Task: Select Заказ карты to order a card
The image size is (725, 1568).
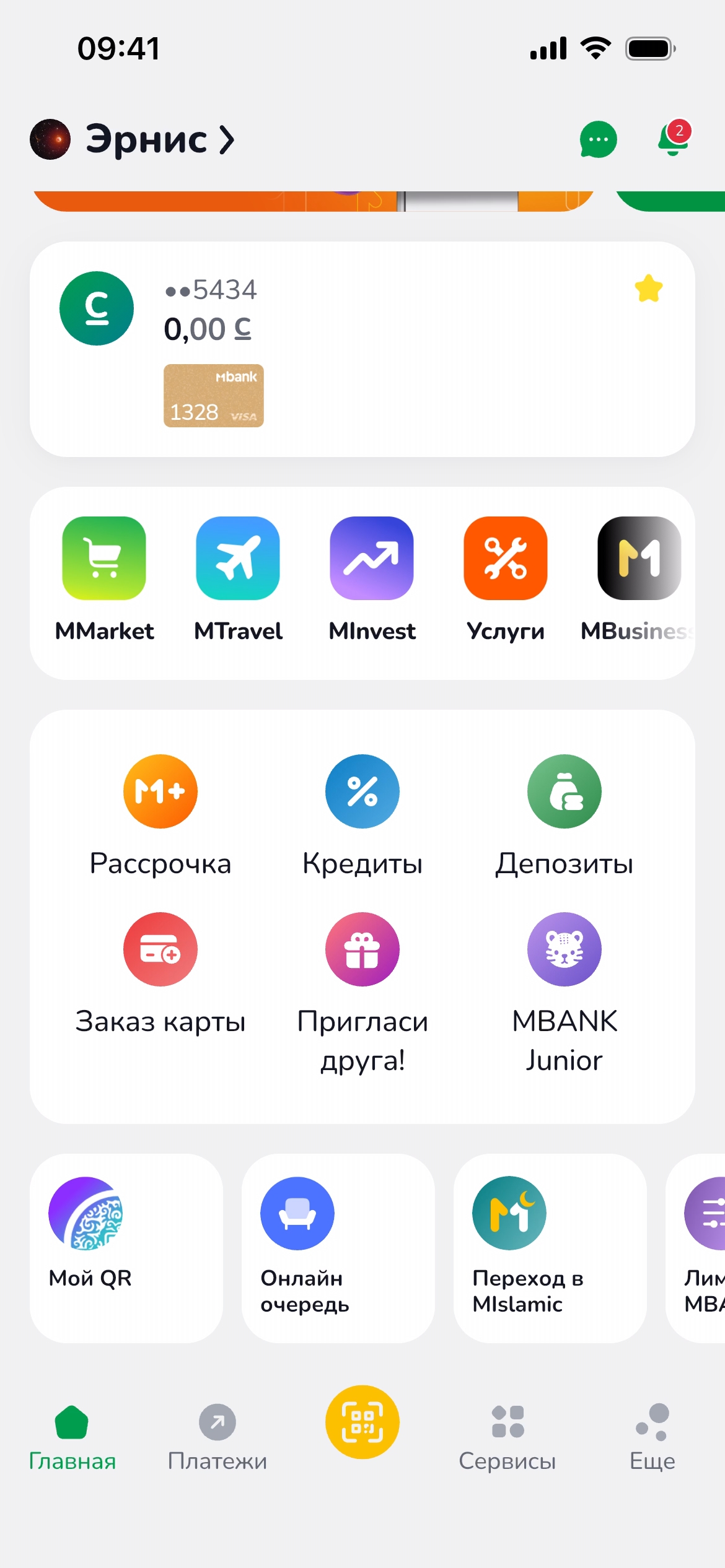Action: [160, 950]
